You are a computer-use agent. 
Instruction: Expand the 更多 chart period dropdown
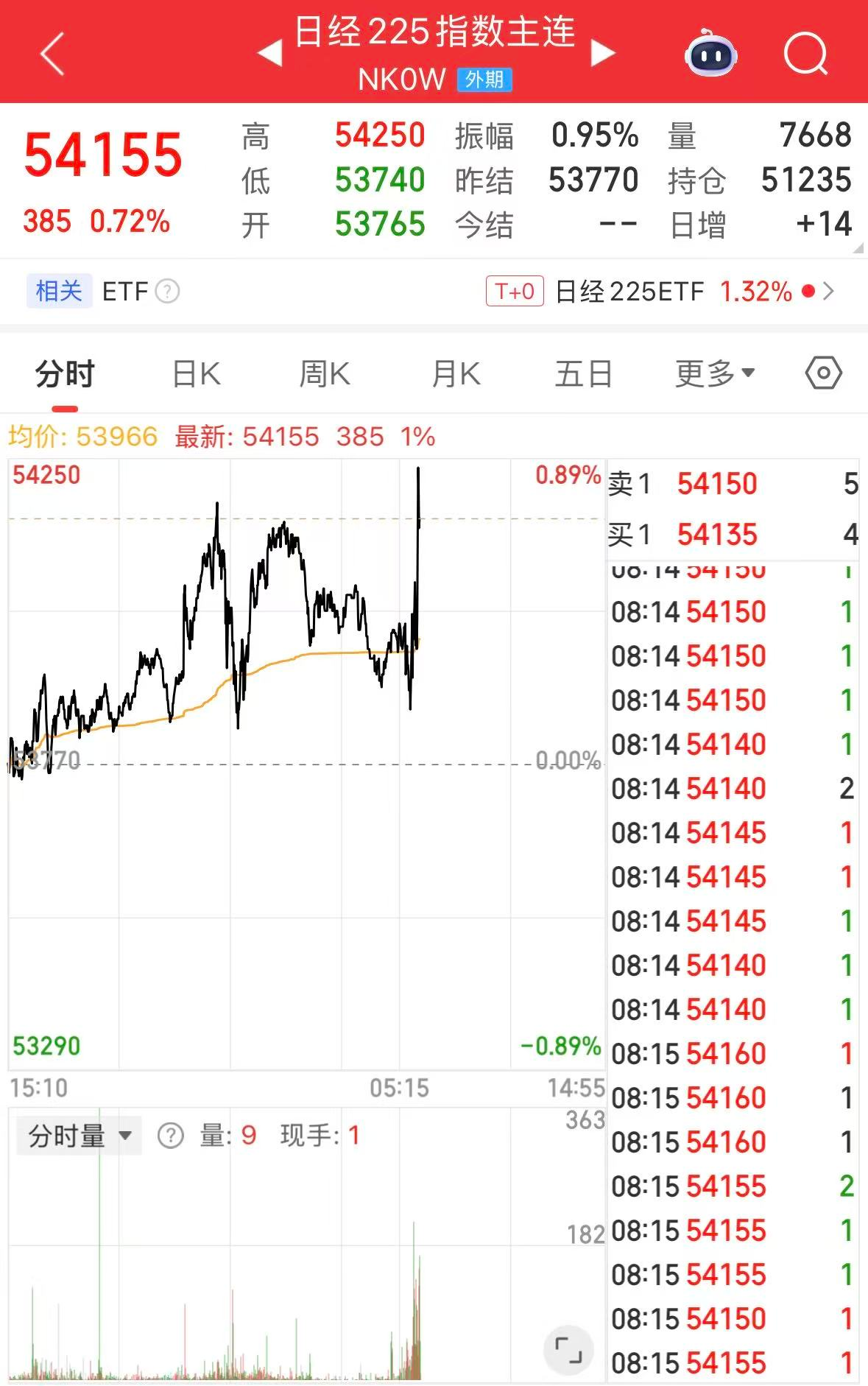(x=715, y=374)
